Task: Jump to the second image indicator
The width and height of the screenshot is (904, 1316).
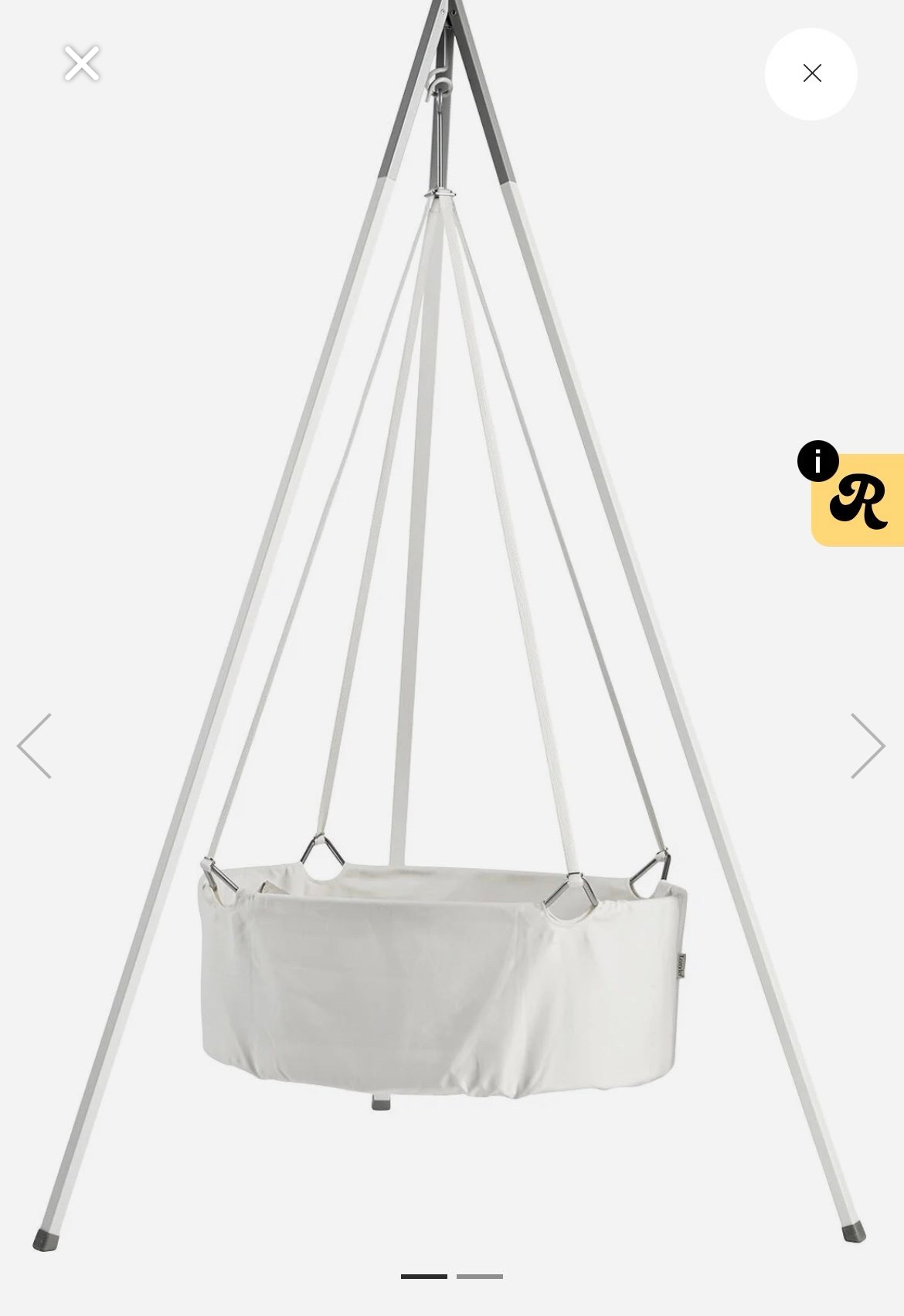Action: tap(479, 1277)
